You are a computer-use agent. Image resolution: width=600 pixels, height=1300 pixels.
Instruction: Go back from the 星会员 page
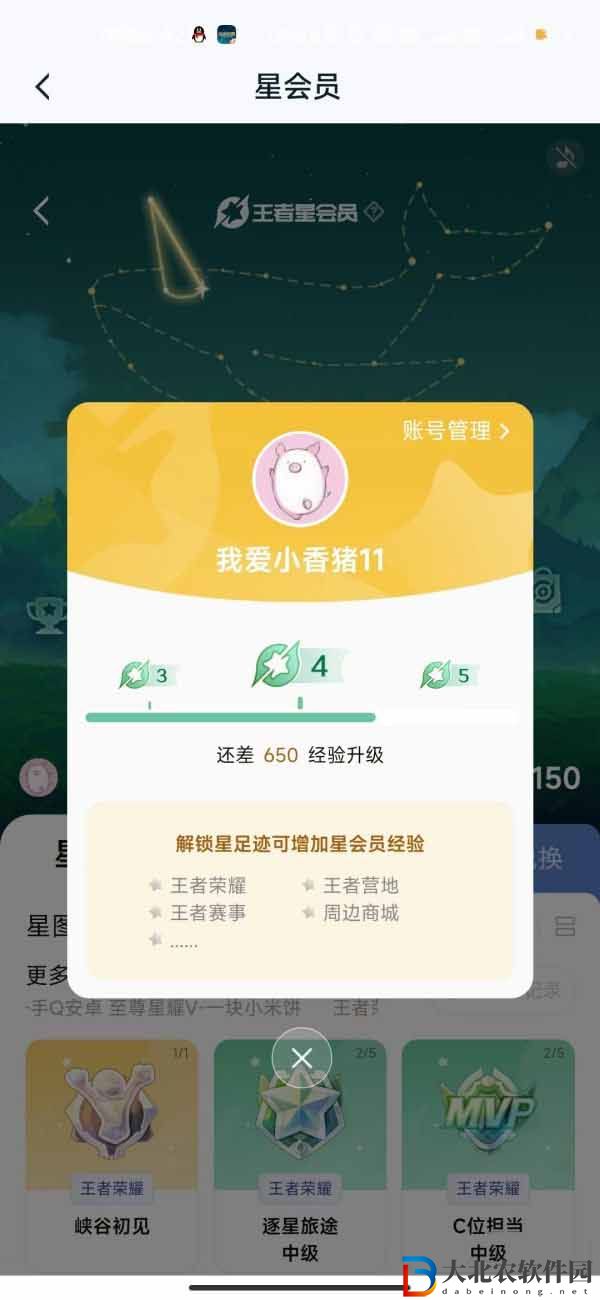click(42, 87)
